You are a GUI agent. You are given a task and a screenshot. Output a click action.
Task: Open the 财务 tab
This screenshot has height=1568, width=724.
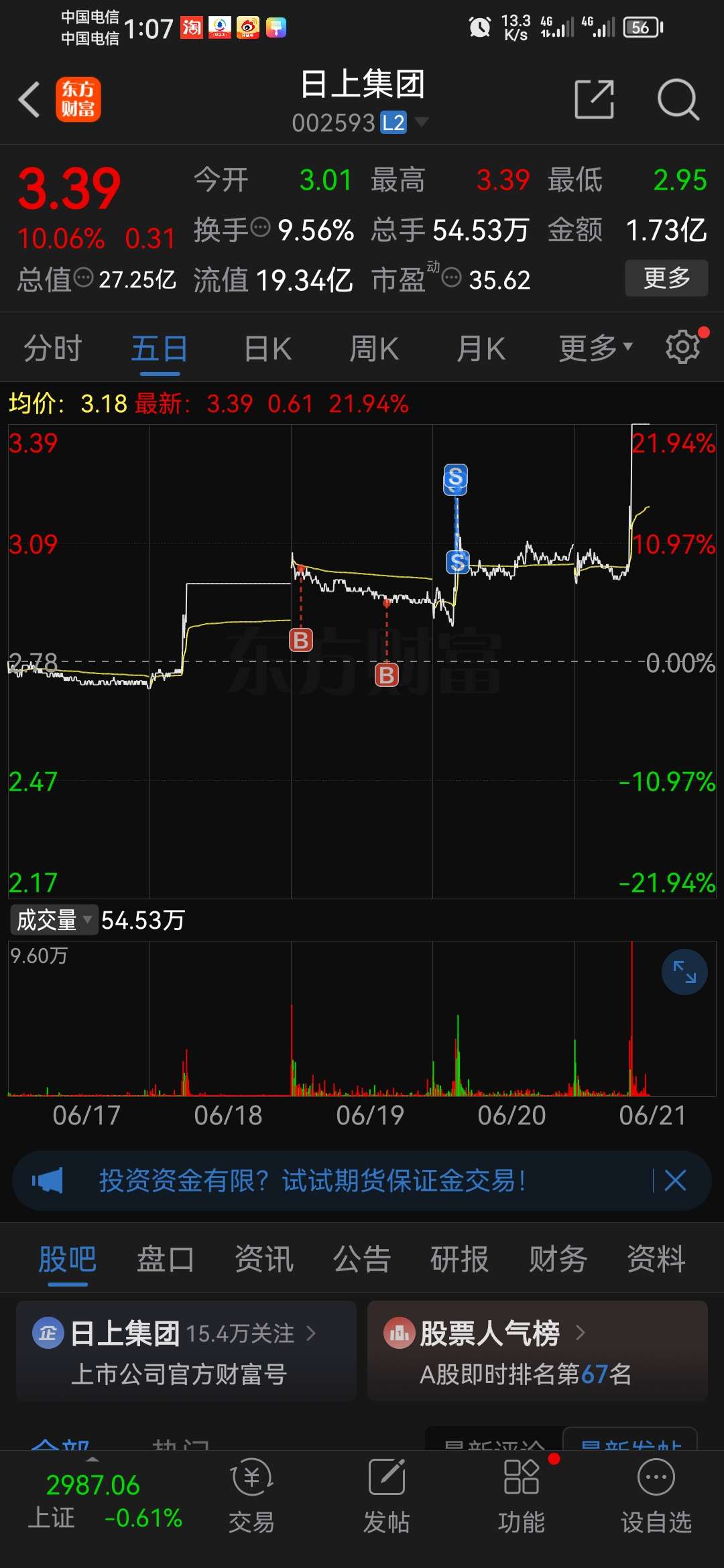coord(558,1259)
